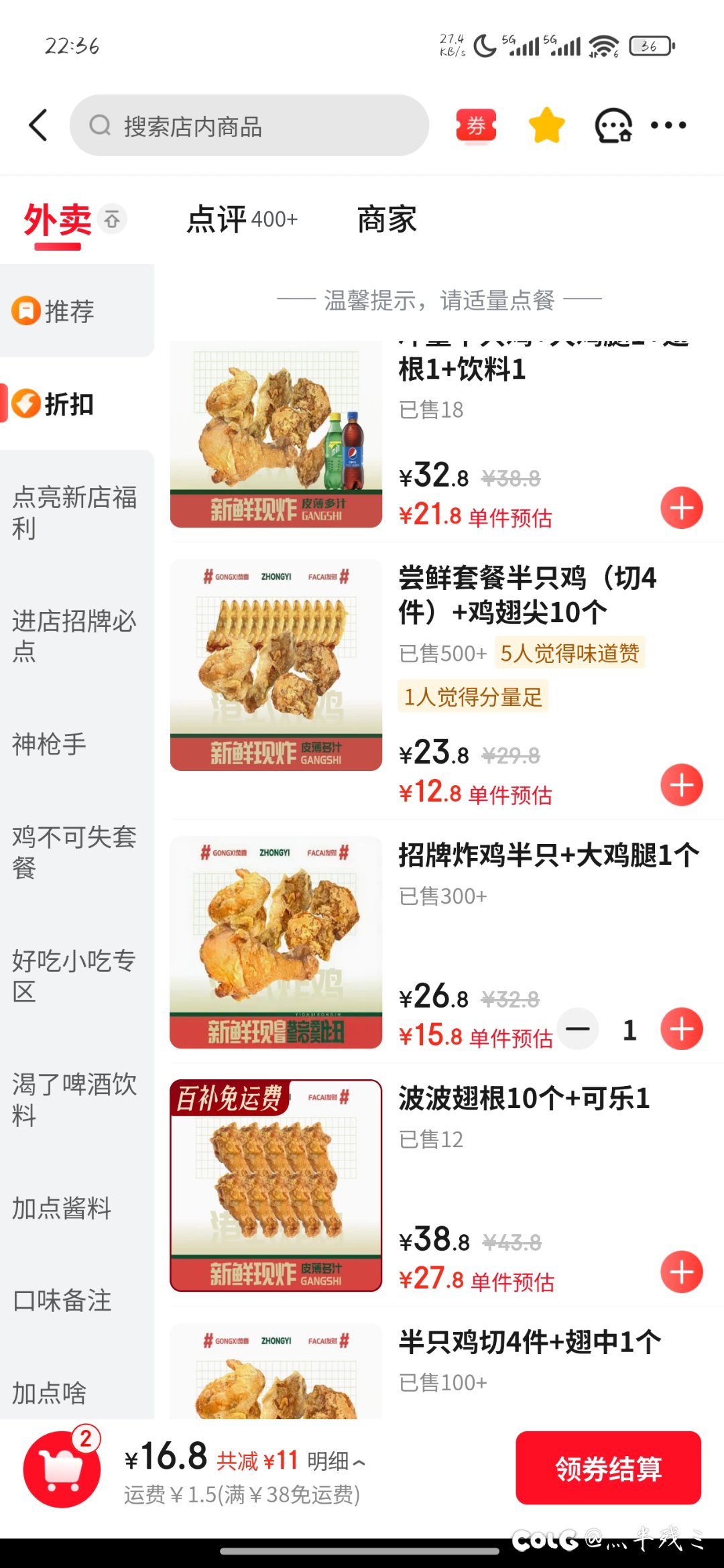The height and width of the screenshot is (1568, 724).
Task: Add 波波翅根10个+可乐1 to cart
Action: [681, 1271]
